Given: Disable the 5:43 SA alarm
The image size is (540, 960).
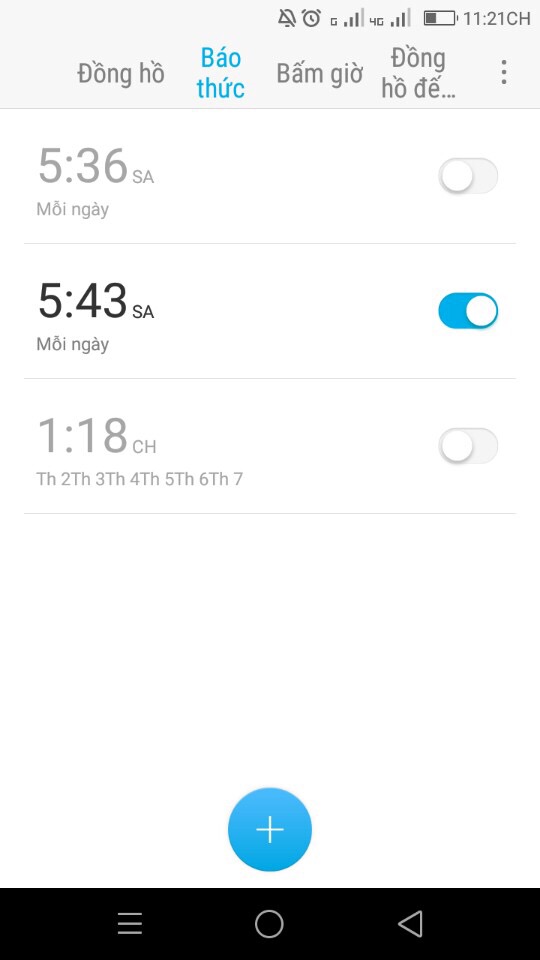Looking at the screenshot, I should point(468,311).
